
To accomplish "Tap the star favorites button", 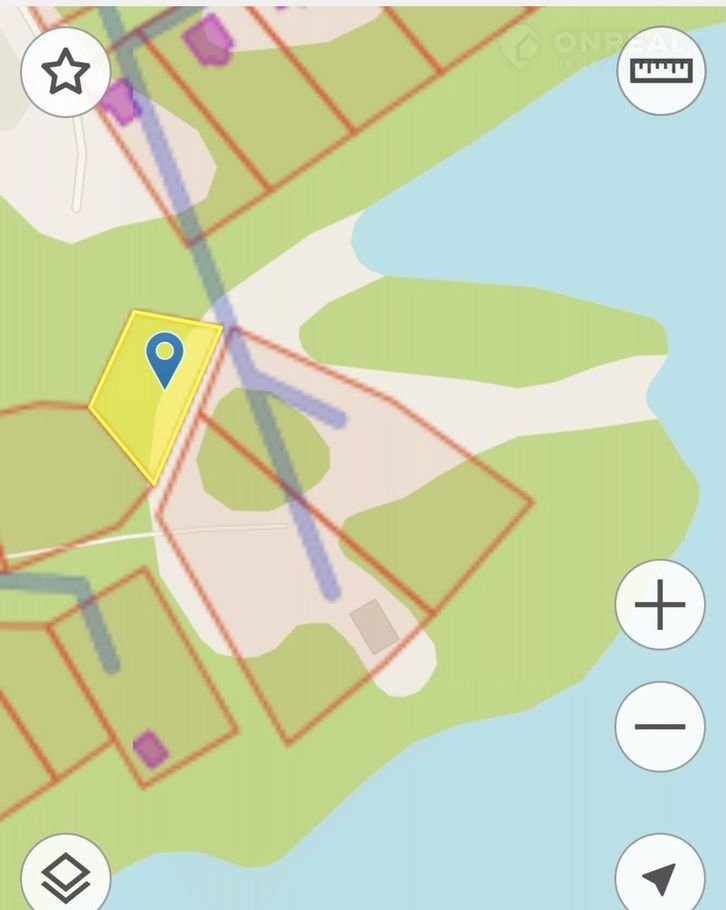I will 66,72.
